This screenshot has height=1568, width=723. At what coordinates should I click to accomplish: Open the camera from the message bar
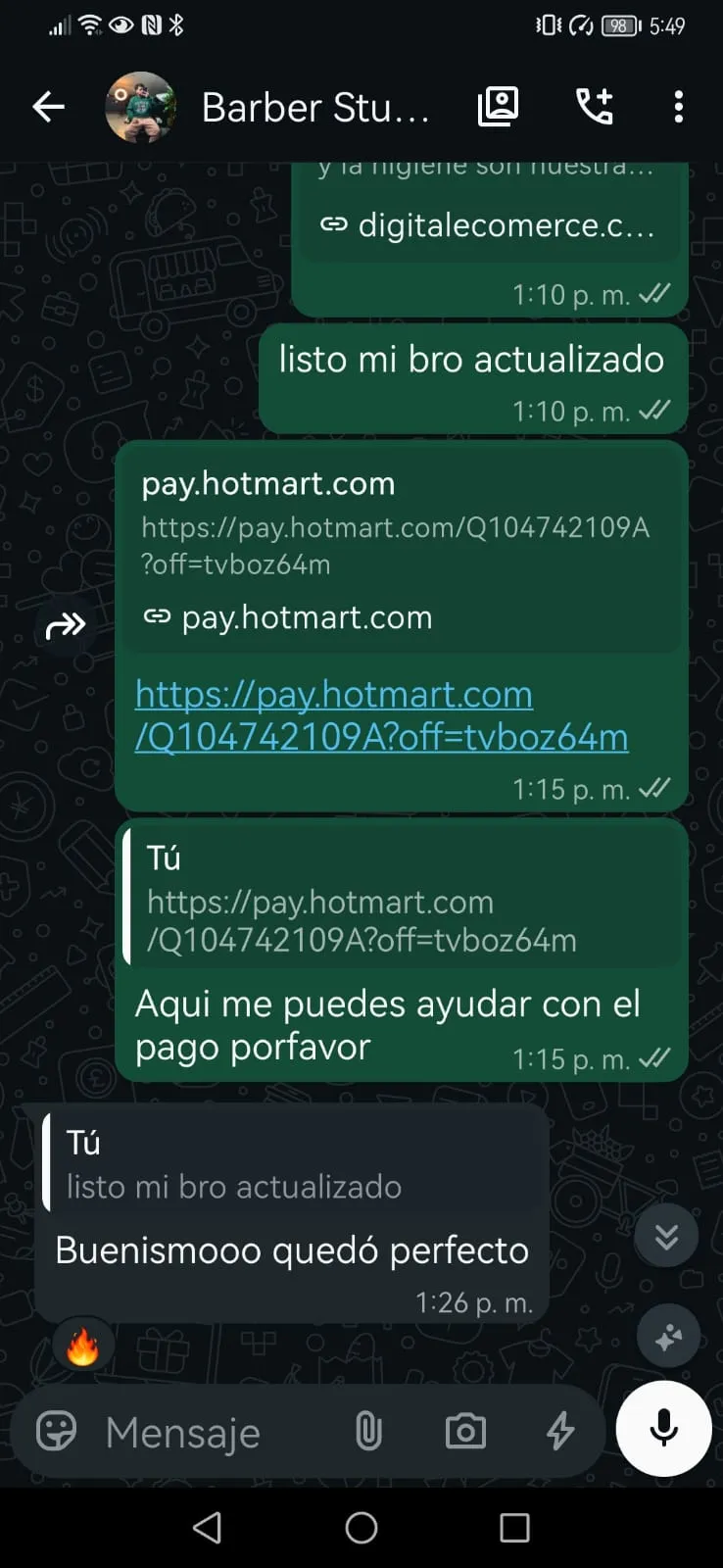pos(465,1432)
